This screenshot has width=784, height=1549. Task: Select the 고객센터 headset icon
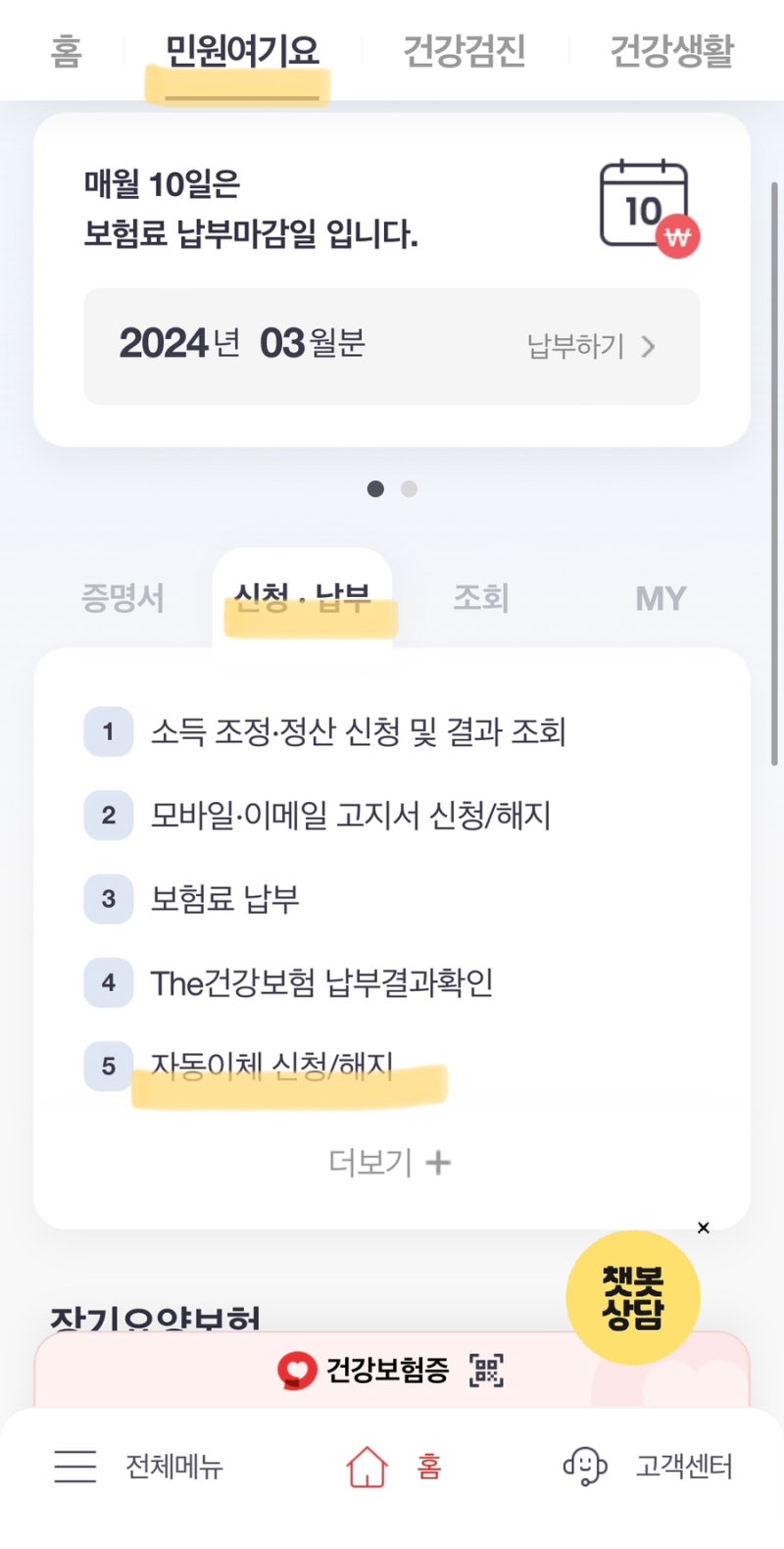(x=585, y=1466)
